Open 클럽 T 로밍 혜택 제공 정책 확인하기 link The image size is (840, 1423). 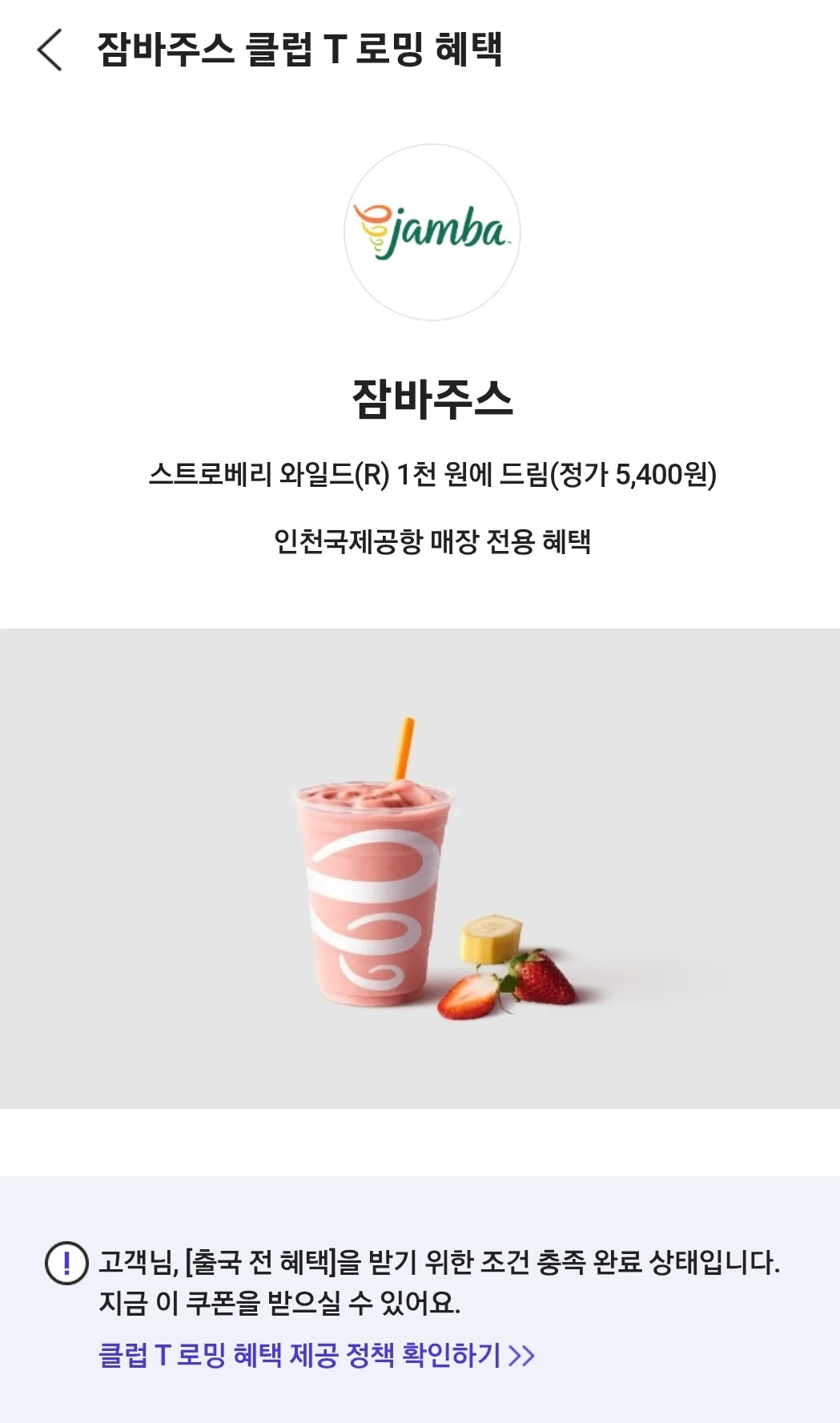point(316,1356)
